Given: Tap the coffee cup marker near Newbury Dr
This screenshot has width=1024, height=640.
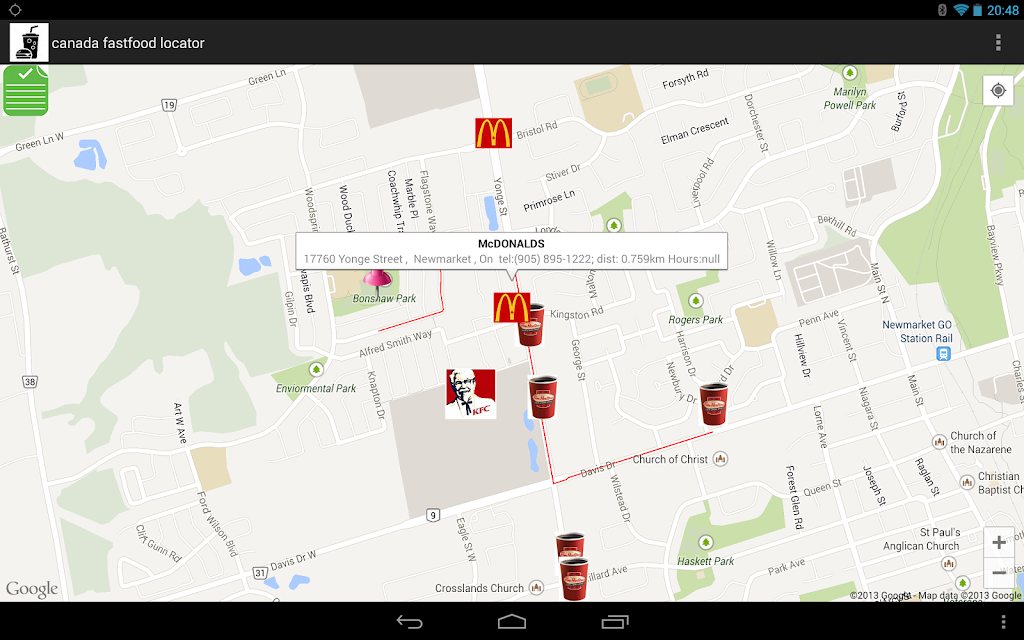Looking at the screenshot, I should coord(713,404).
